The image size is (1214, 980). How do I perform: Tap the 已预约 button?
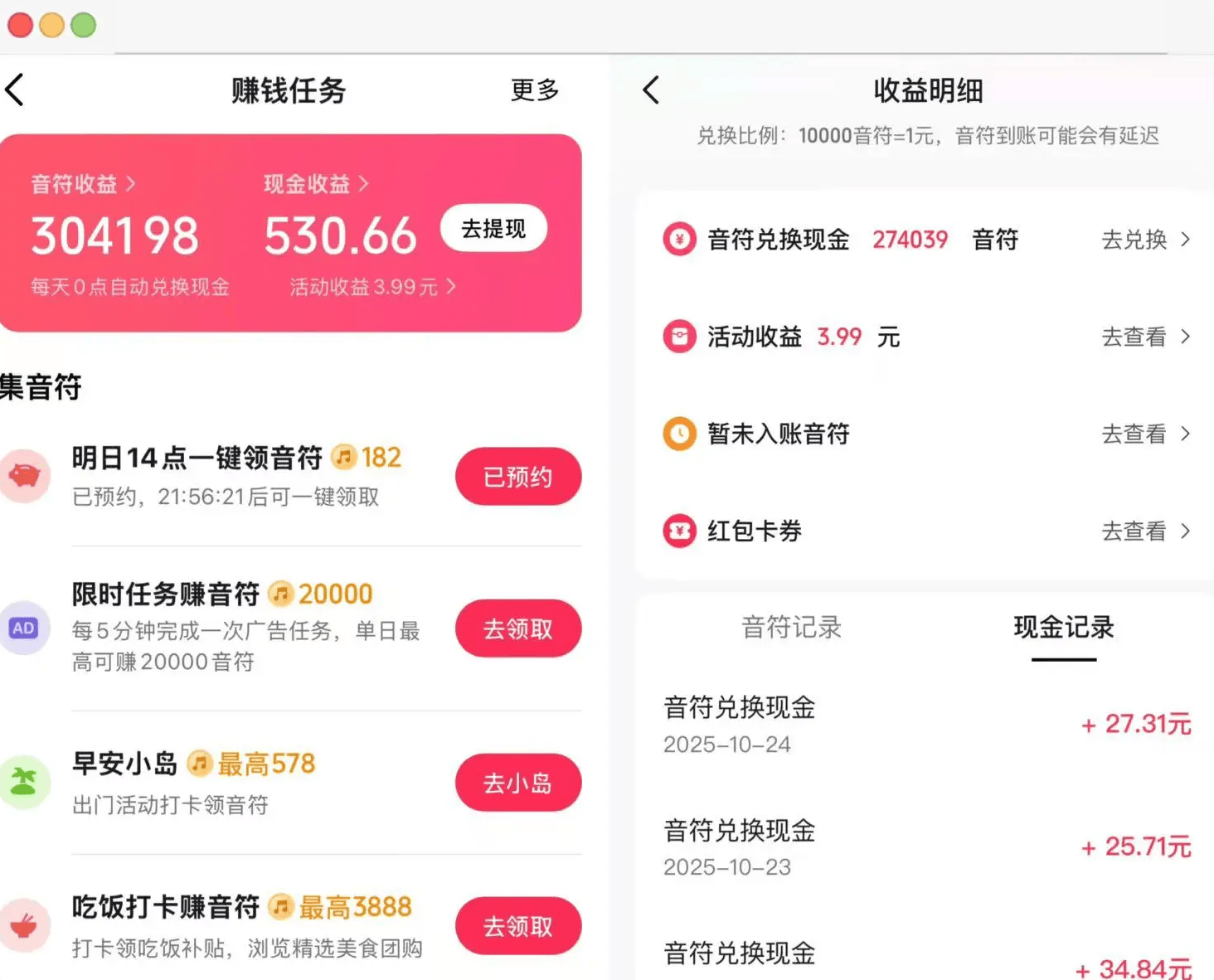click(x=517, y=477)
